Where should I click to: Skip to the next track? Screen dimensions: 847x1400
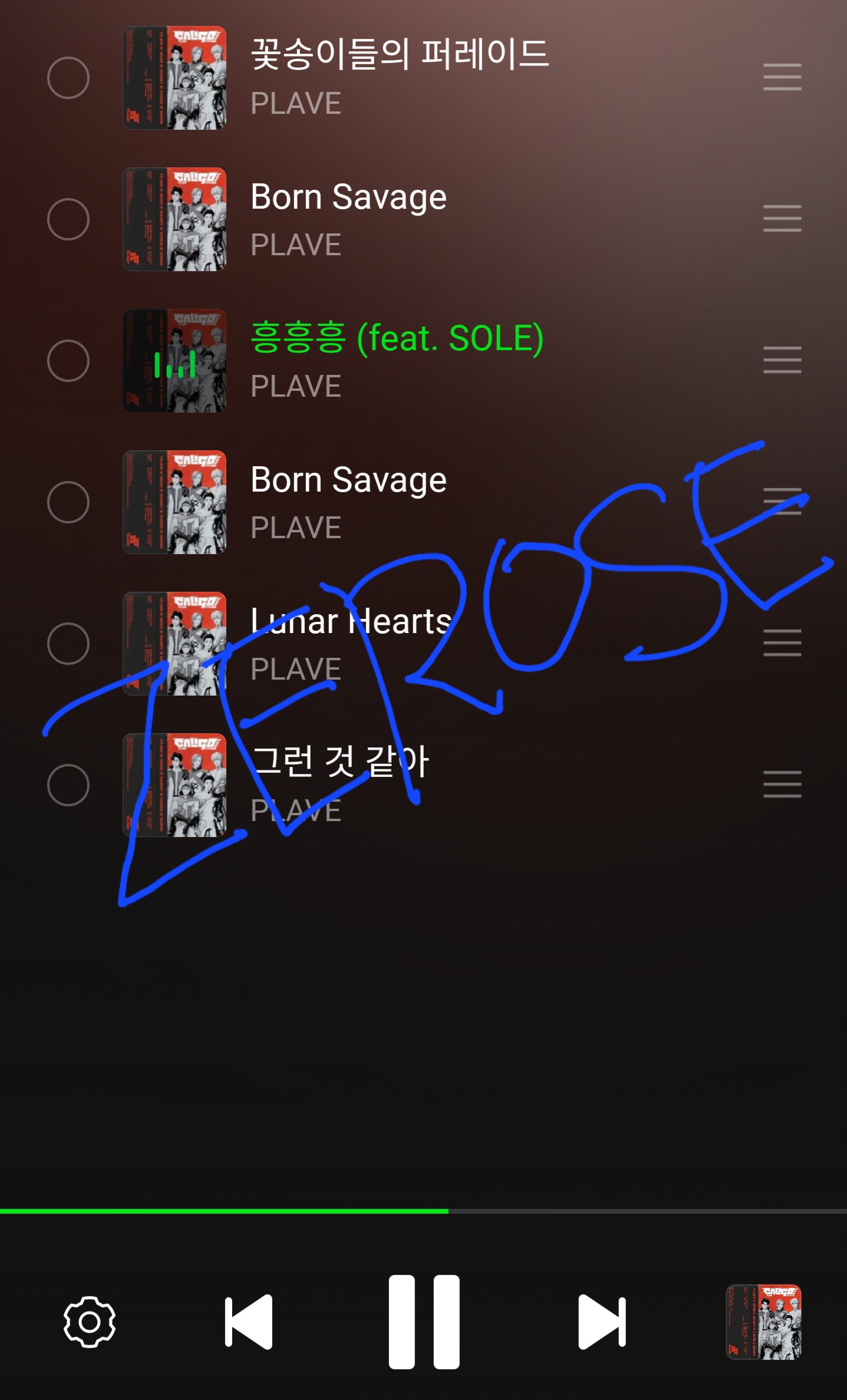tap(602, 1322)
